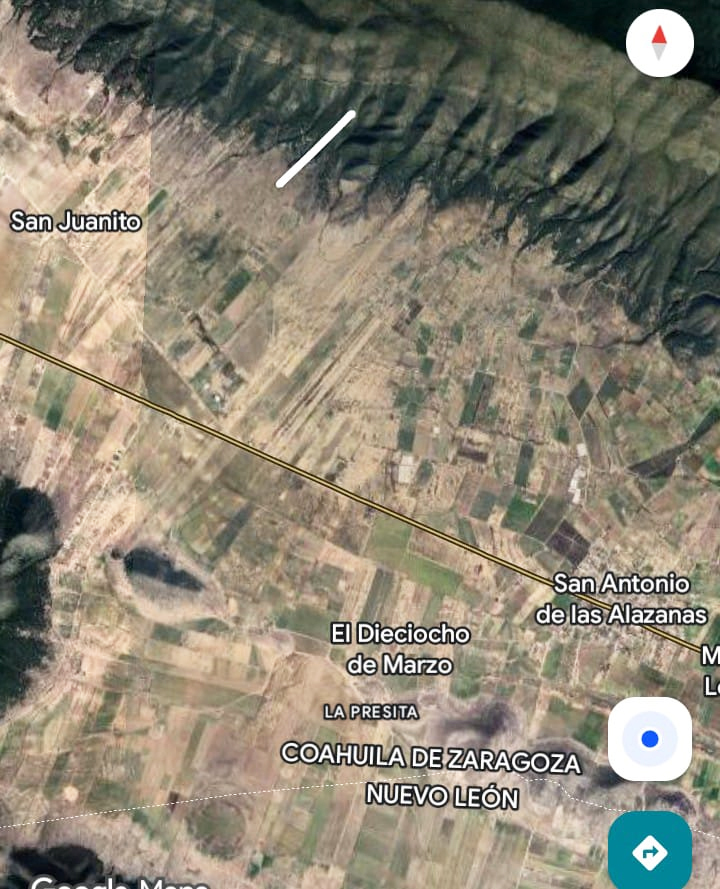Select El Dieciocho de Marzo label
Viewport: 720px width, 889px height.
coord(400,648)
